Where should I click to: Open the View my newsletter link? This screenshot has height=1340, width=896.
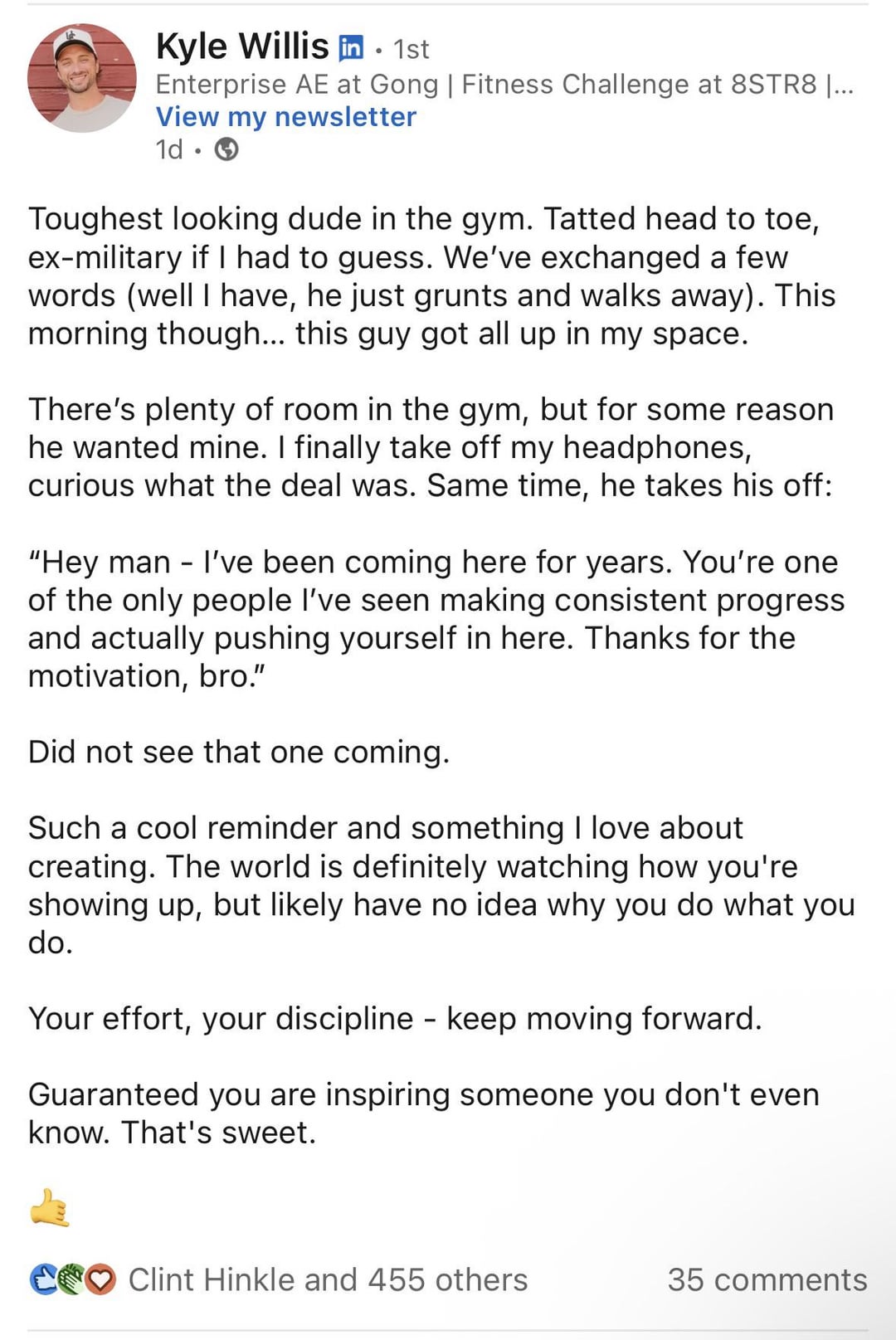pos(286,117)
